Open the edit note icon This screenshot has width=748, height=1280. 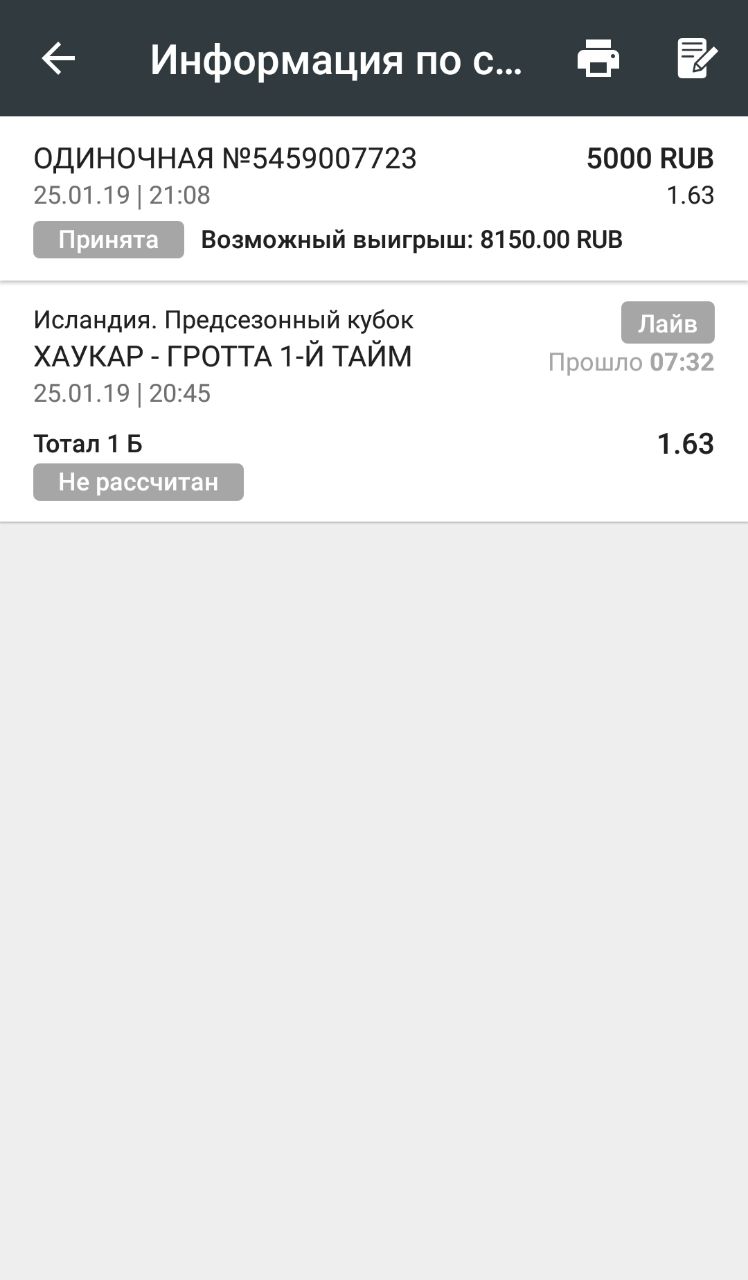pos(697,59)
